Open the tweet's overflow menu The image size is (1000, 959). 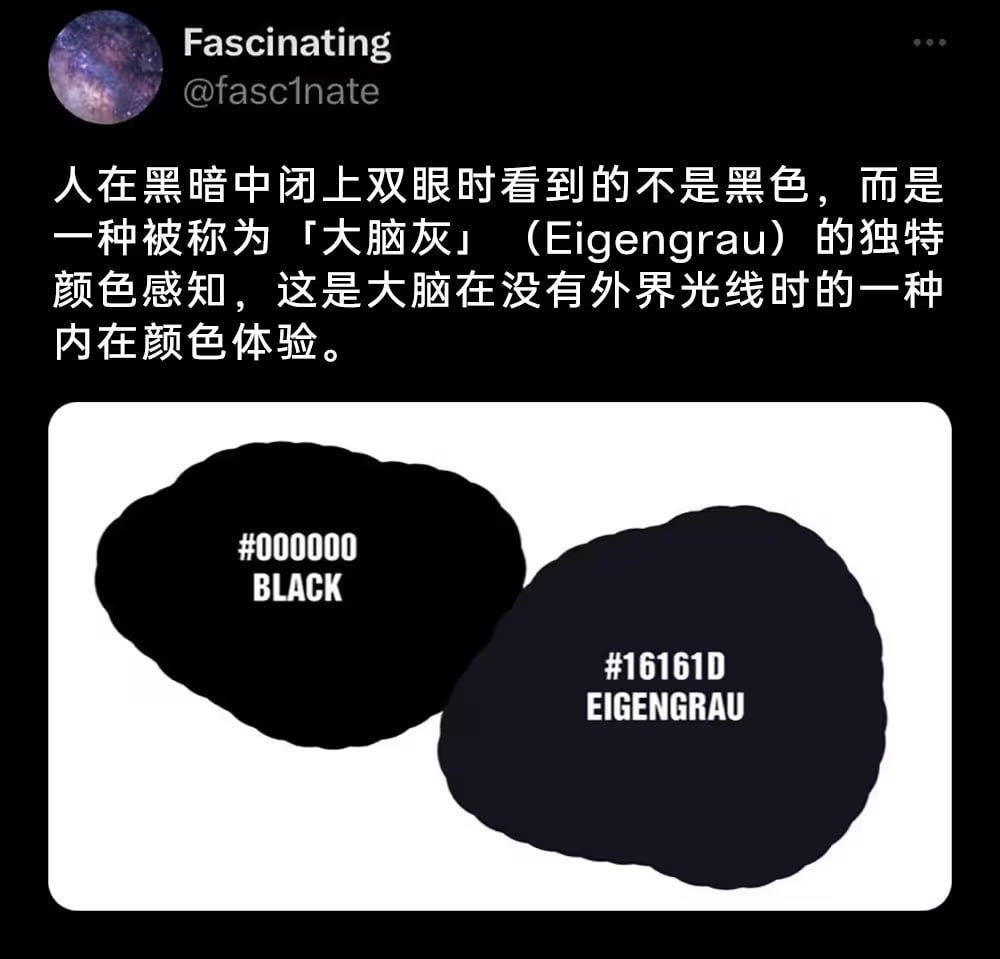[x=930, y=43]
